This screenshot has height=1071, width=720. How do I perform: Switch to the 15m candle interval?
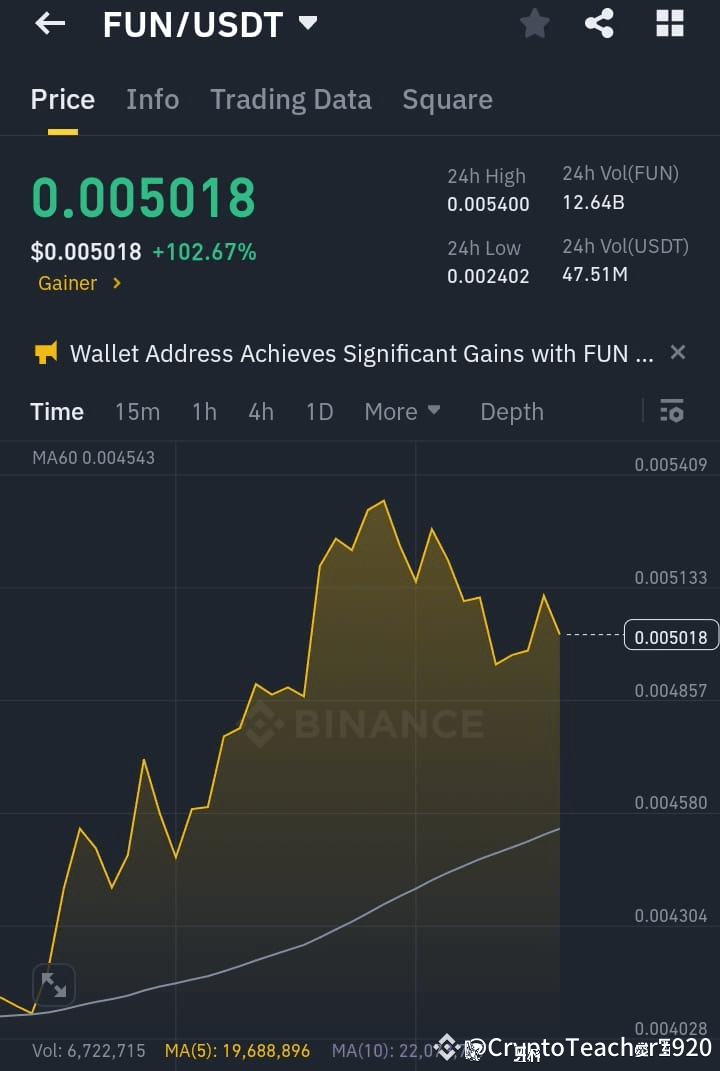(137, 411)
